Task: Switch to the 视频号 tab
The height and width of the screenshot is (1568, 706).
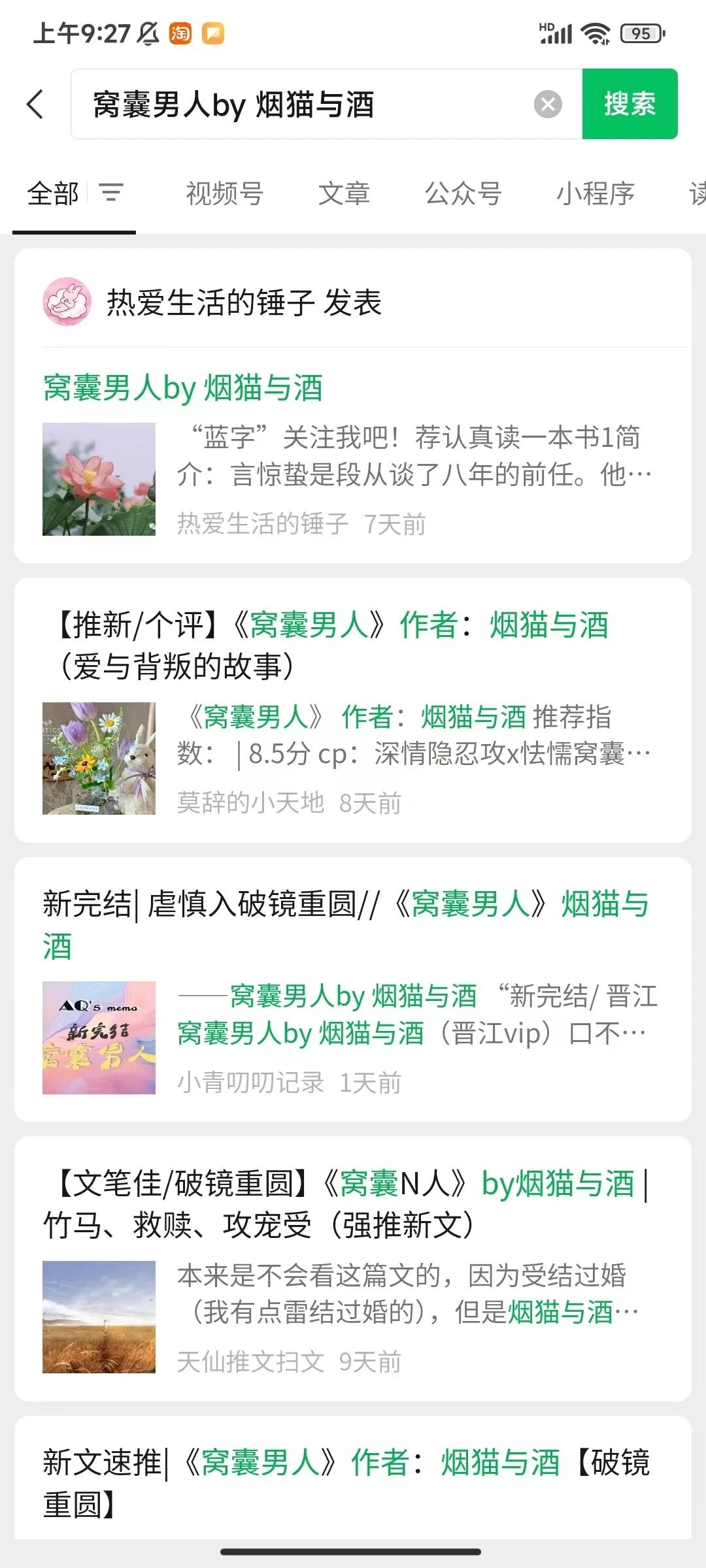Action: 224,193
